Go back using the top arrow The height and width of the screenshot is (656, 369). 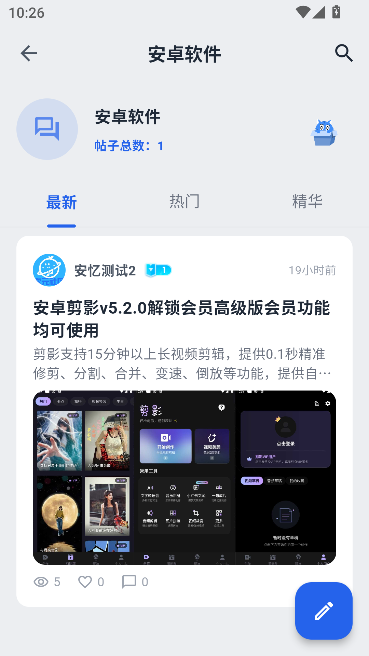tap(29, 54)
